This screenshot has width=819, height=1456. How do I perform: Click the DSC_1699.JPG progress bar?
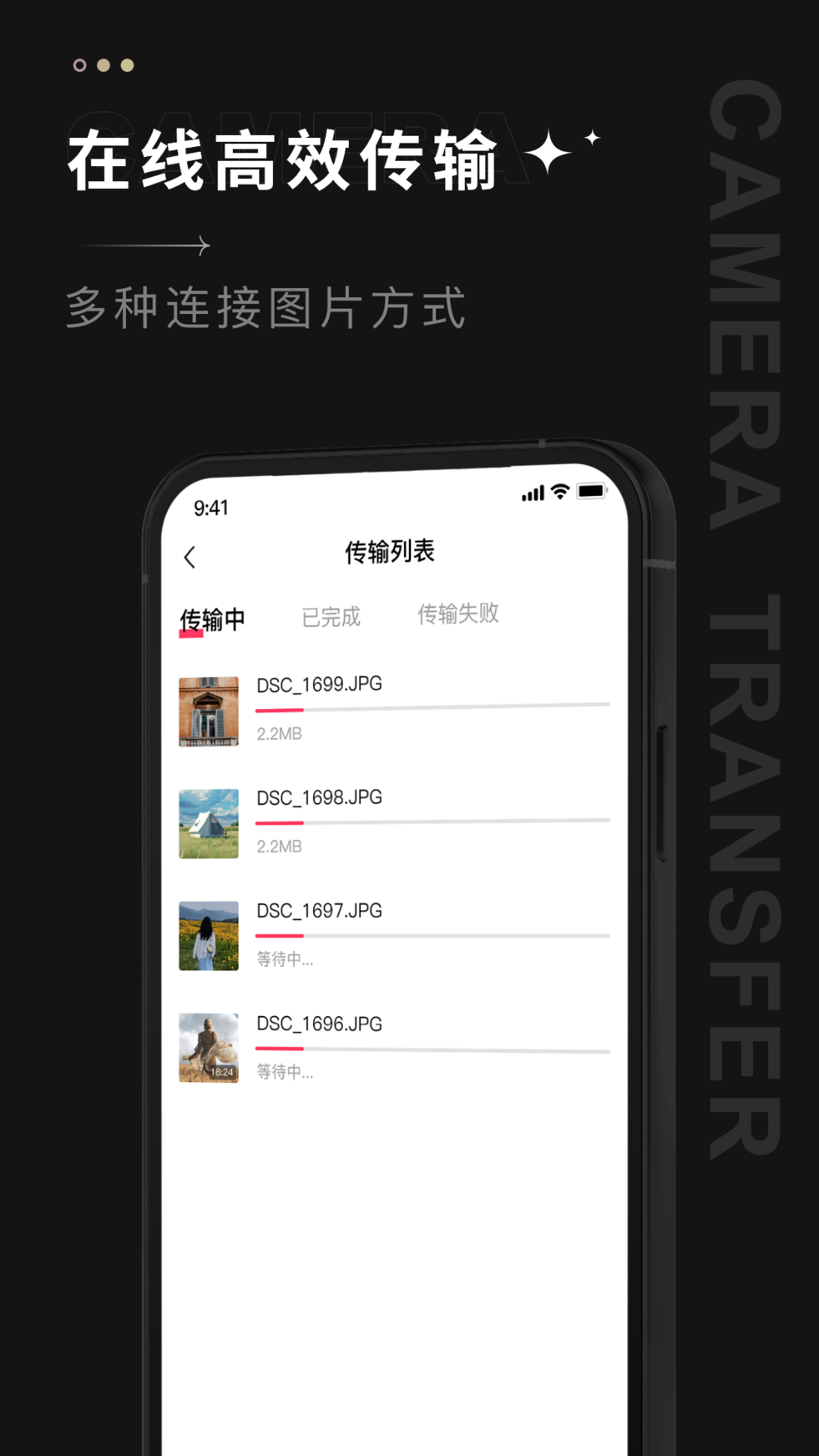(x=432, y=707)
